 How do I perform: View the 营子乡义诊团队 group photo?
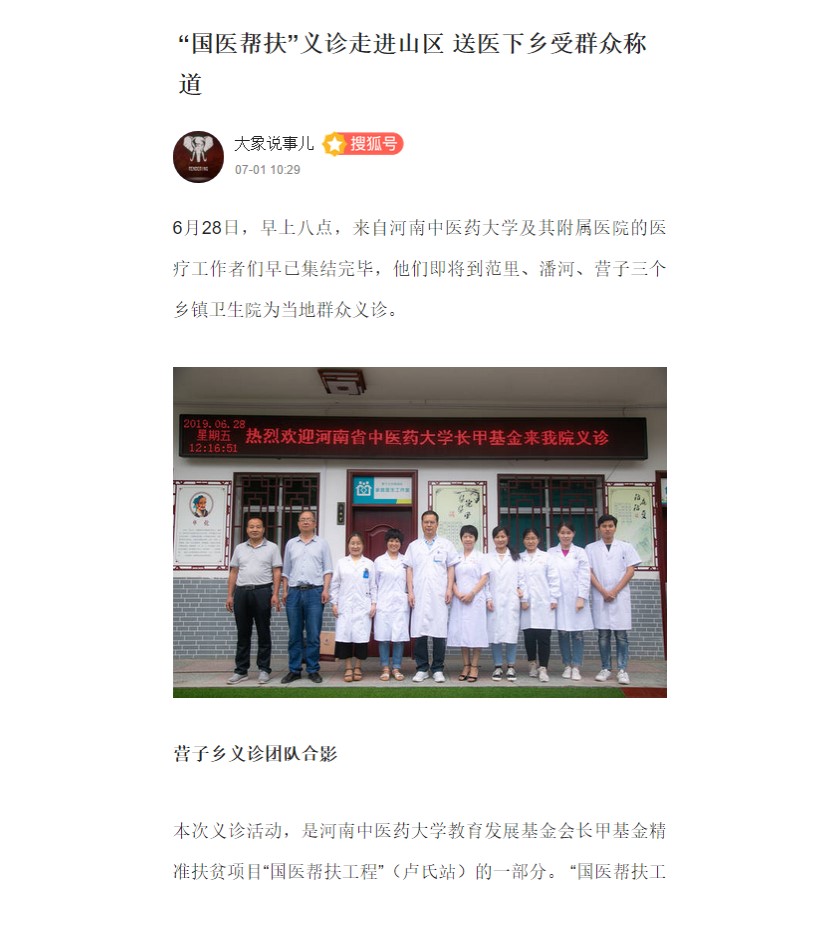point(419,531)
